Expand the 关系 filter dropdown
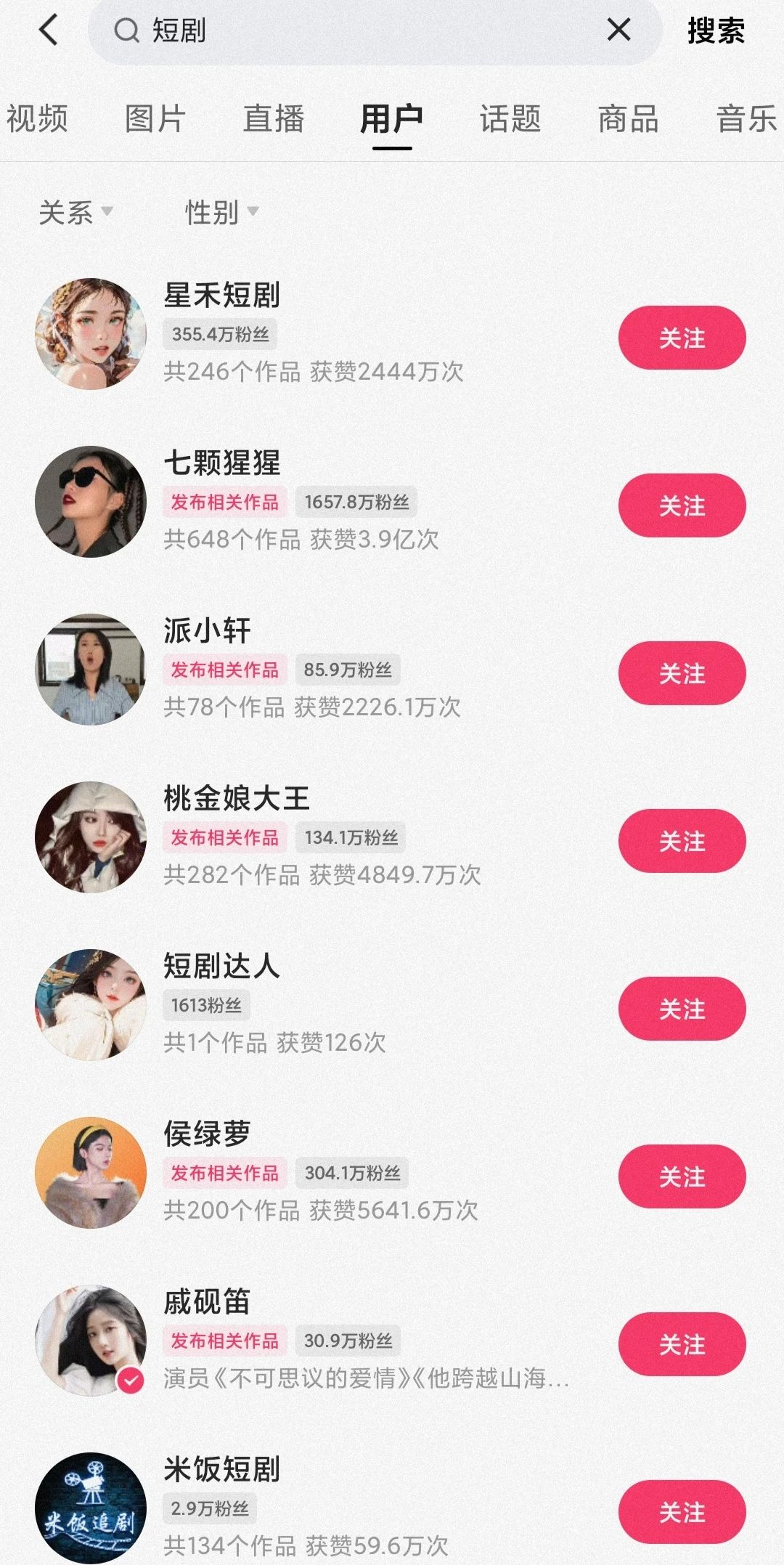The height and width of the screenshot is (1565, 784). [75, 213]
